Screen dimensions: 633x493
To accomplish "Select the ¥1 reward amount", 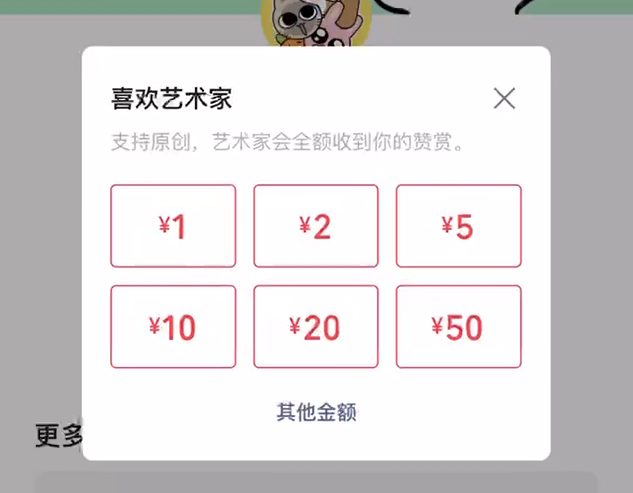I will pyautogui.click(x=173, y=226).
